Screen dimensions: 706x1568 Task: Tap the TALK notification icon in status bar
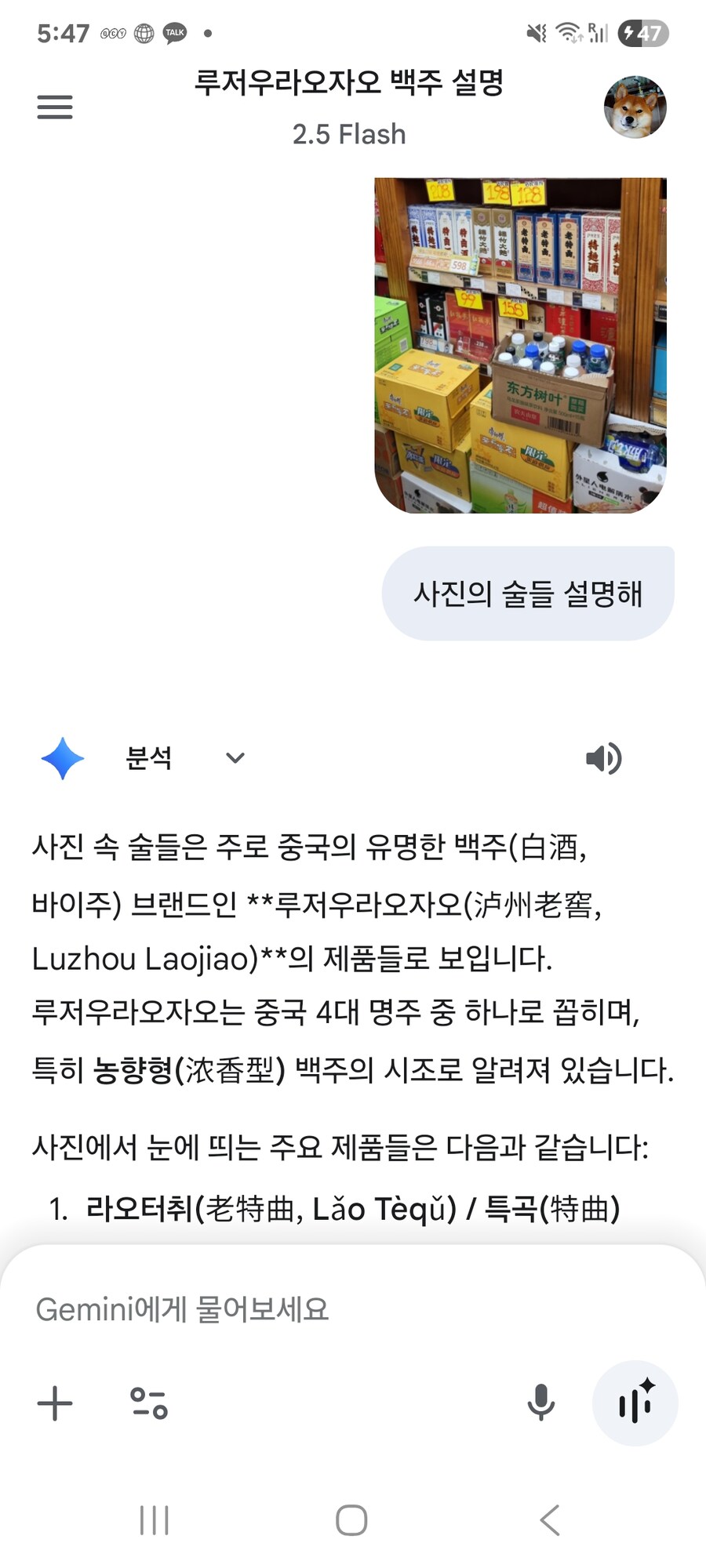click(x=174, y=32)
